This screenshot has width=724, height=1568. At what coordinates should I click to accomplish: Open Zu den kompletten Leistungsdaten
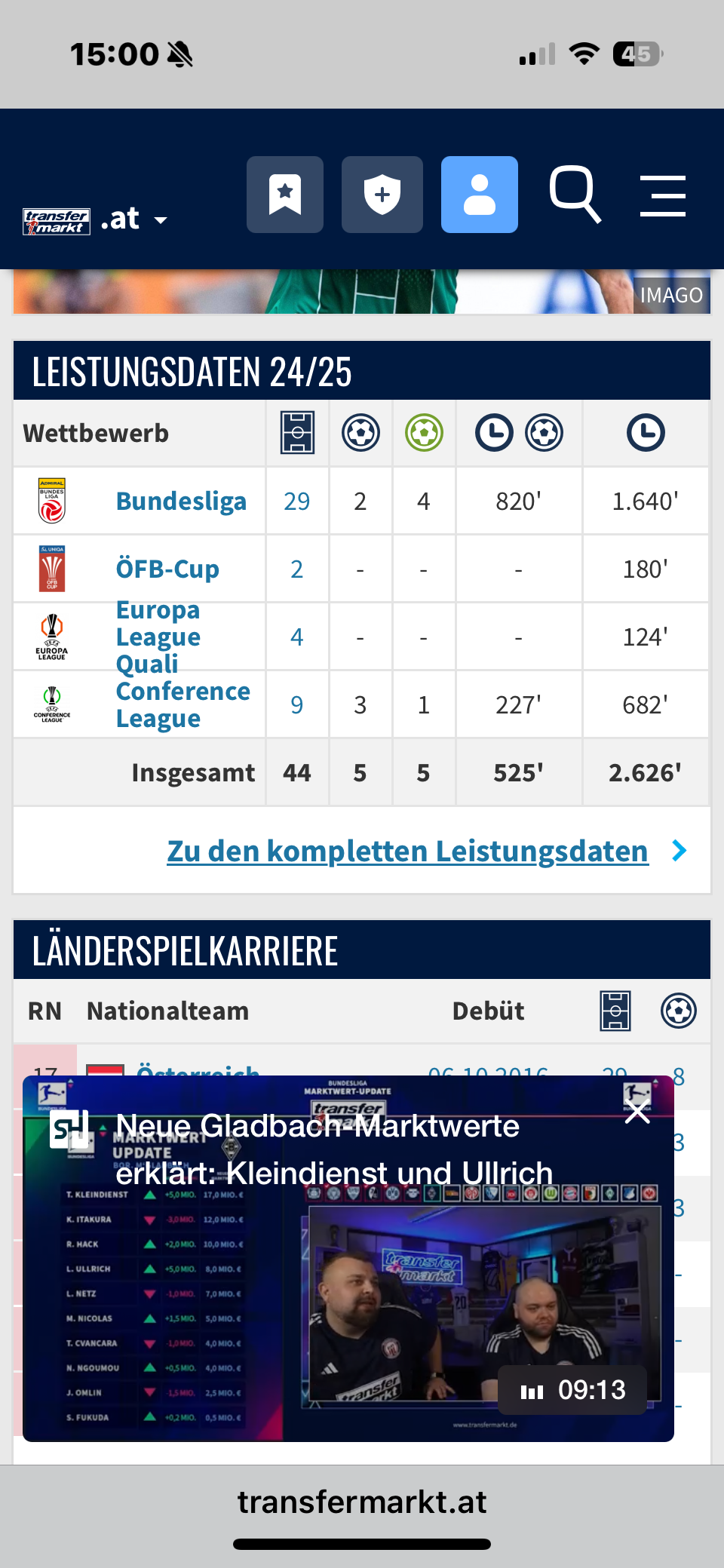408,851
